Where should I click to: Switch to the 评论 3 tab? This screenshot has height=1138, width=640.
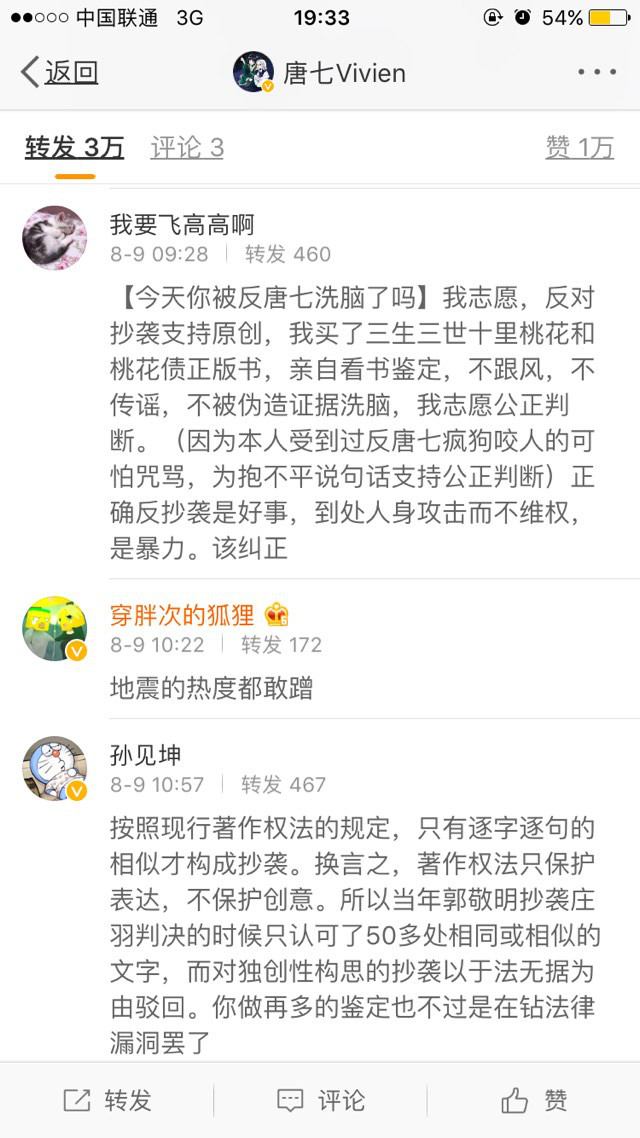click(187, 148)
